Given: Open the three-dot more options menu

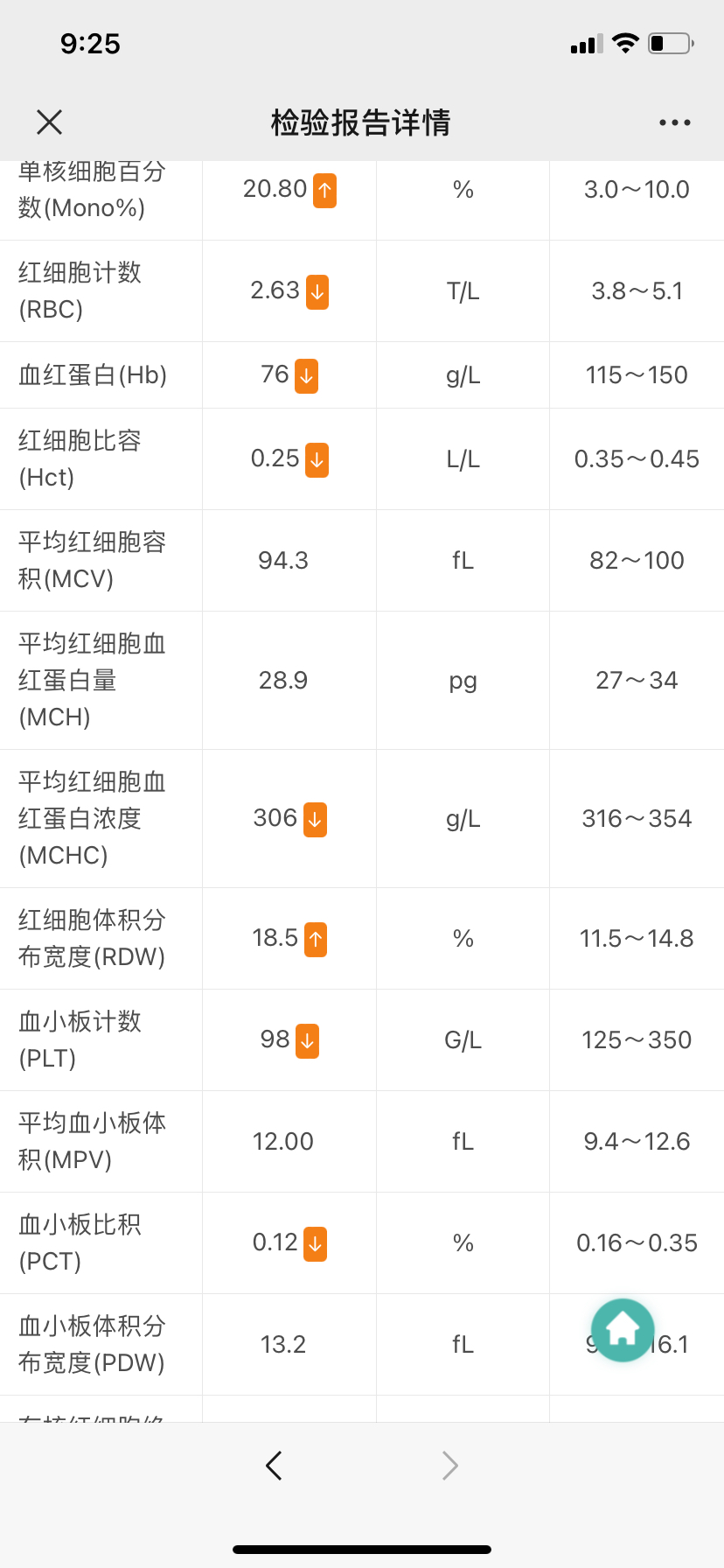Looking at the screenshot, I should click(x=674, y=122).
